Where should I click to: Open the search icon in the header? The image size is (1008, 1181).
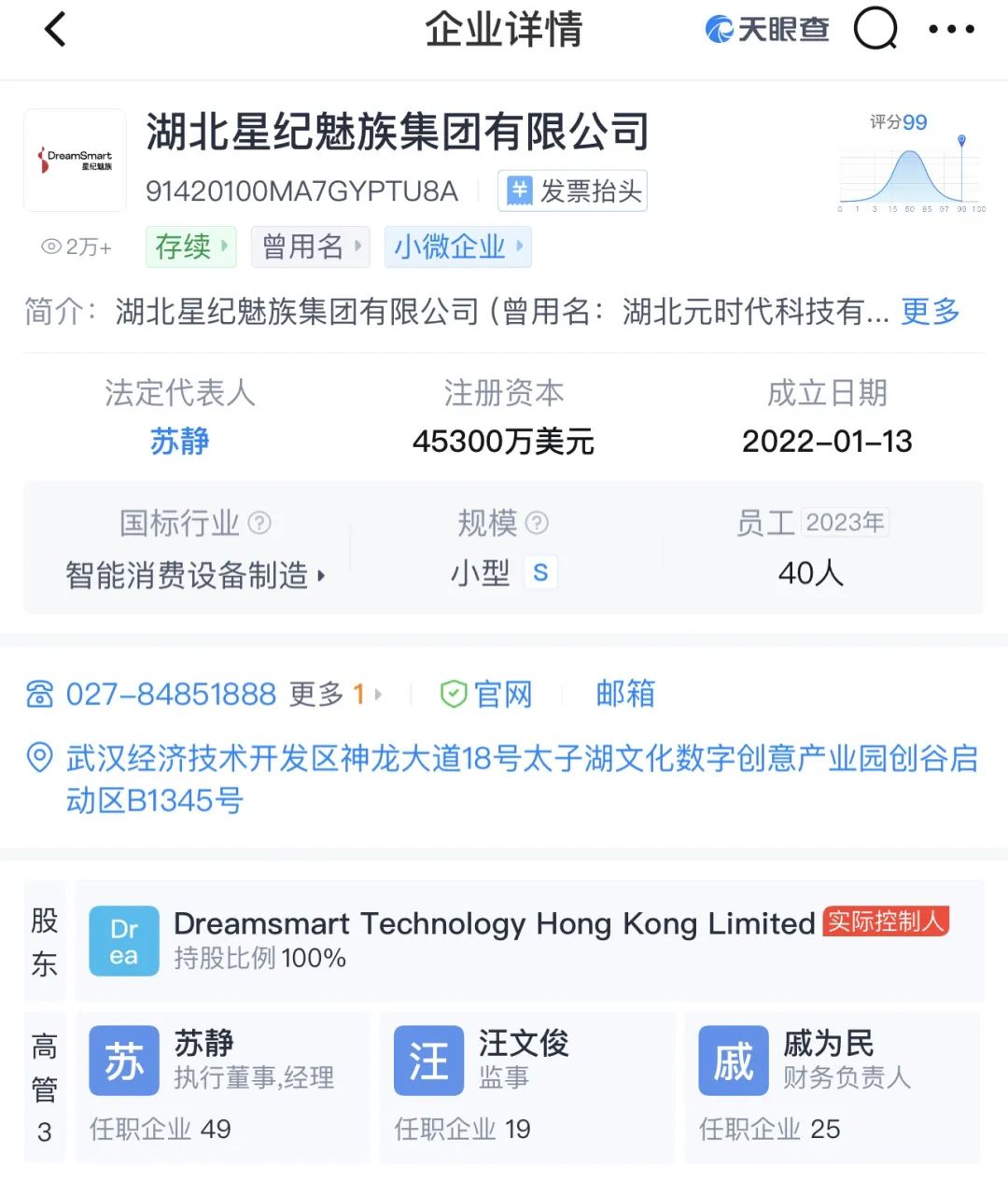[x=875, y=30]
